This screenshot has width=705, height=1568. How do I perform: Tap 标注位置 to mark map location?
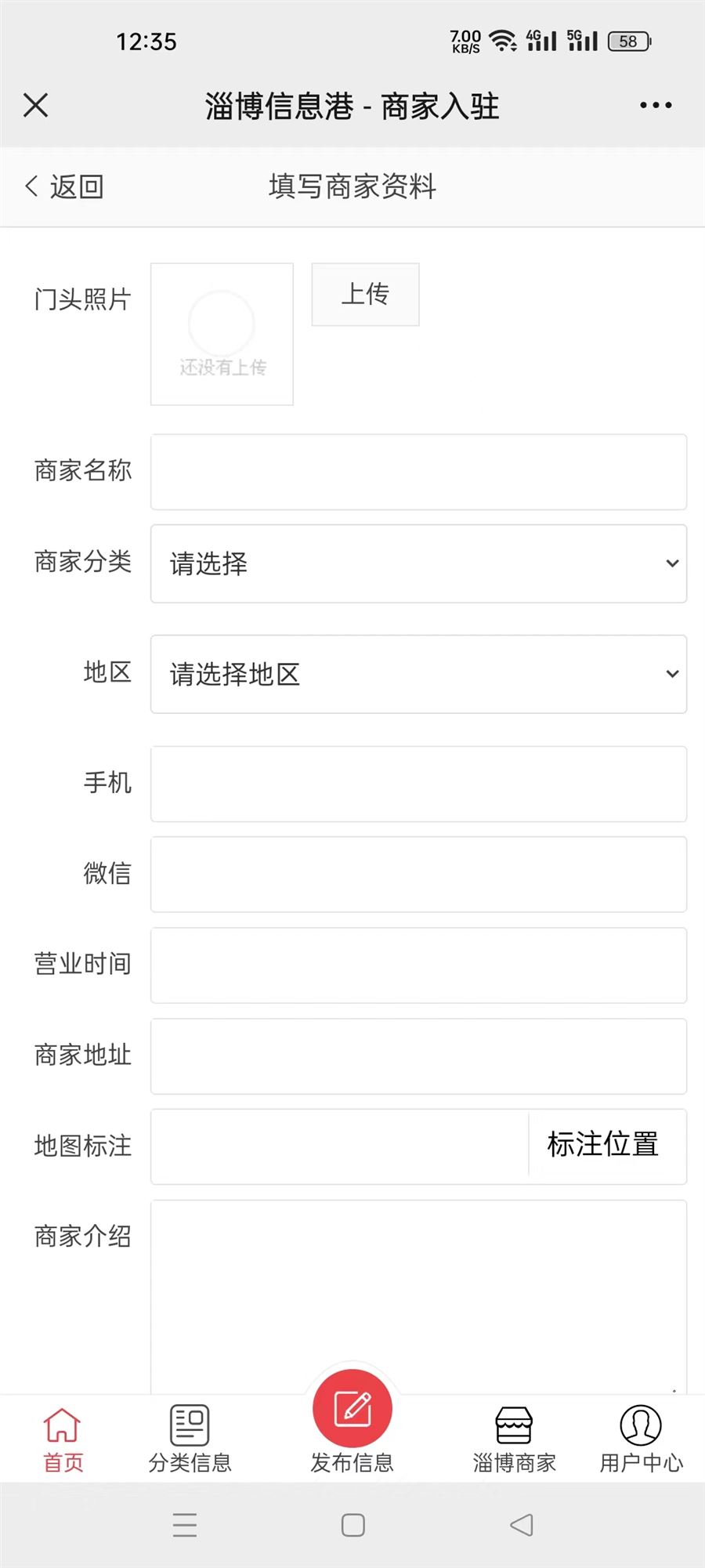[x=603, y=1145]
